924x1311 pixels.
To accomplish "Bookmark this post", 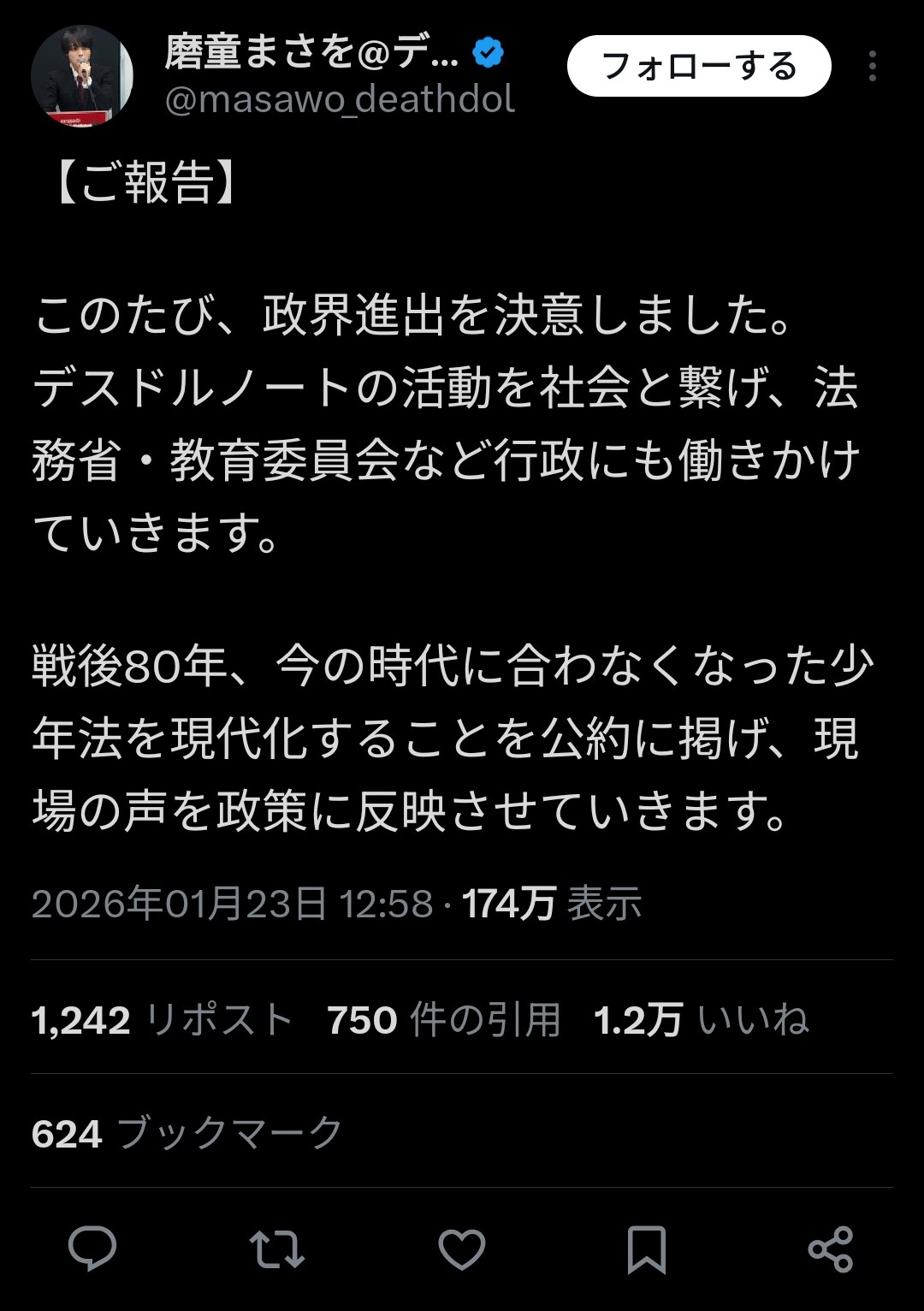I will [x=647, y=1249].
